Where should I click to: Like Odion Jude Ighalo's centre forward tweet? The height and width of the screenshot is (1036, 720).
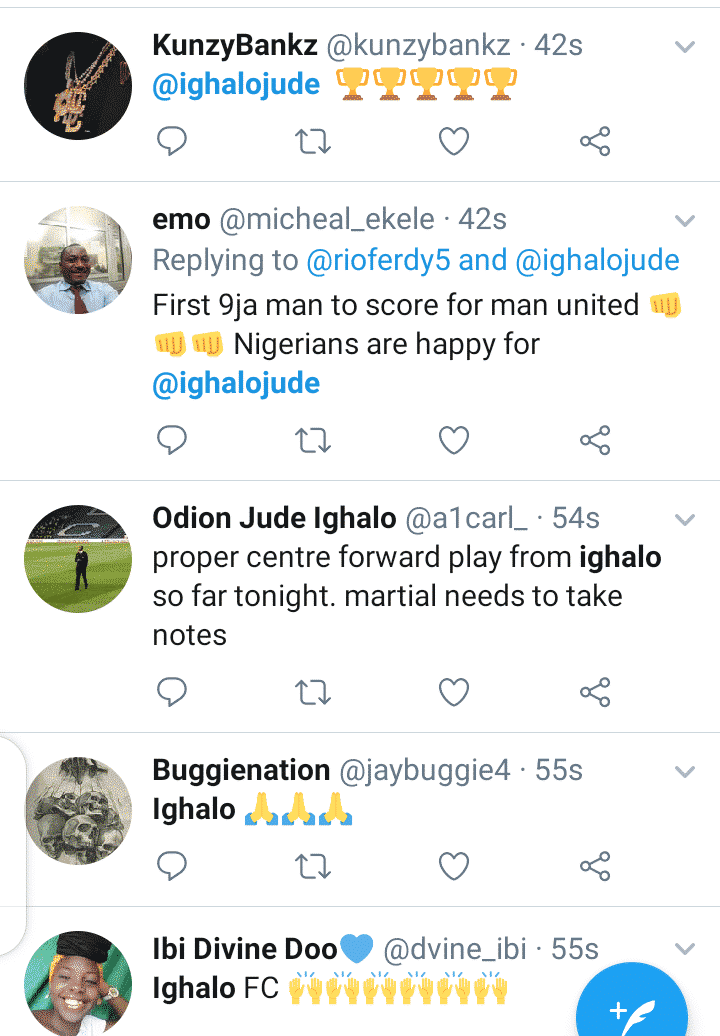(x=454, y=691)
